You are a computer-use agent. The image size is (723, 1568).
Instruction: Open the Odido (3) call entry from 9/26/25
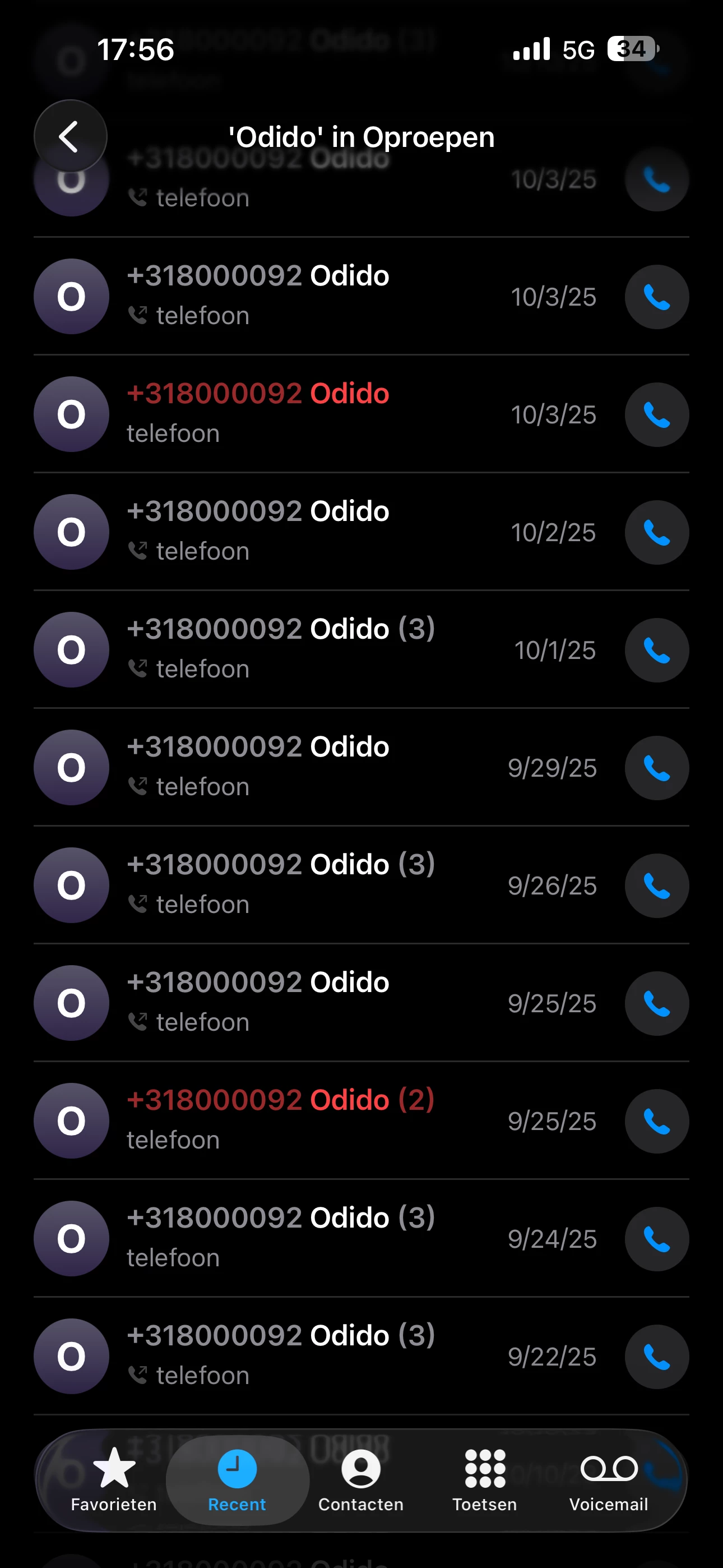coord(304,885)
